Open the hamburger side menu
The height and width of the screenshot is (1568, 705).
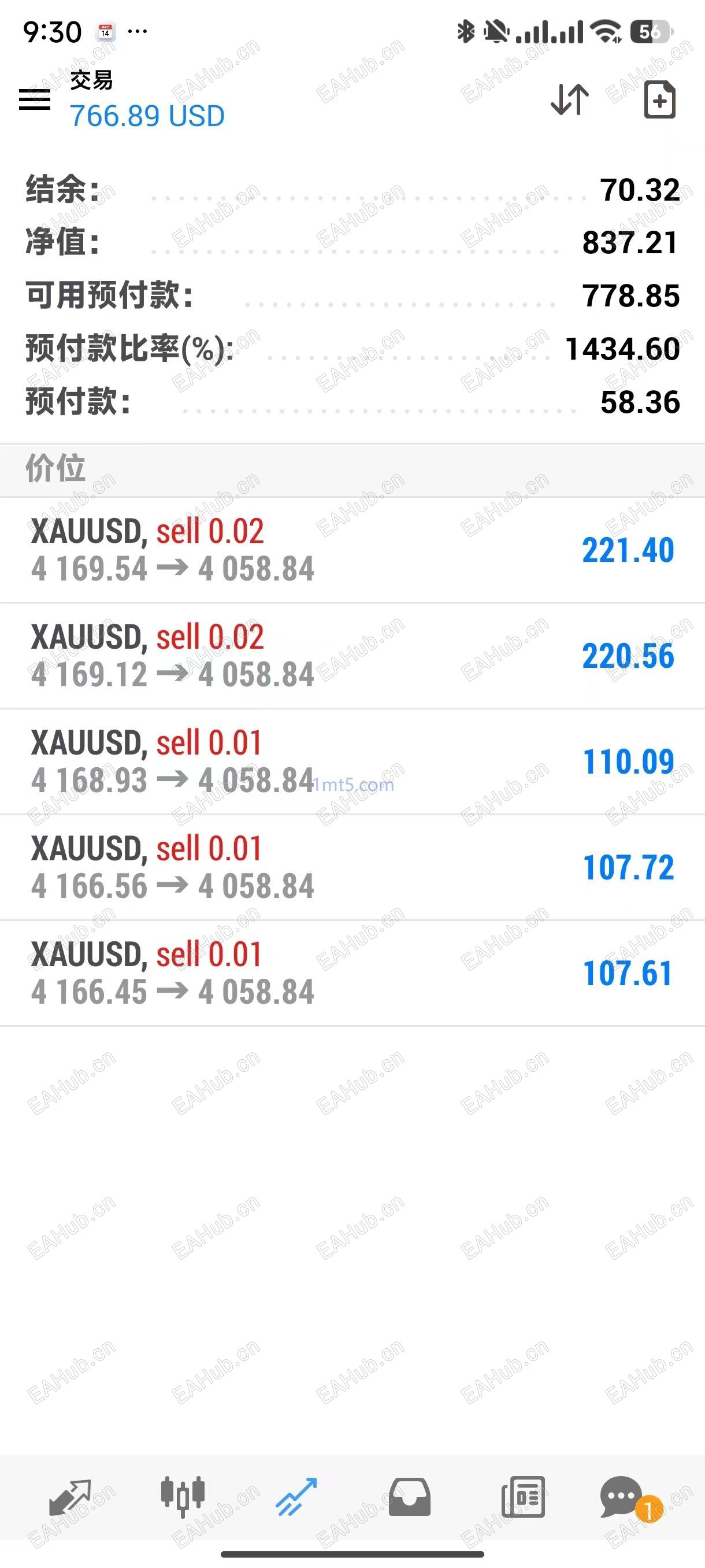pos(35,99)
